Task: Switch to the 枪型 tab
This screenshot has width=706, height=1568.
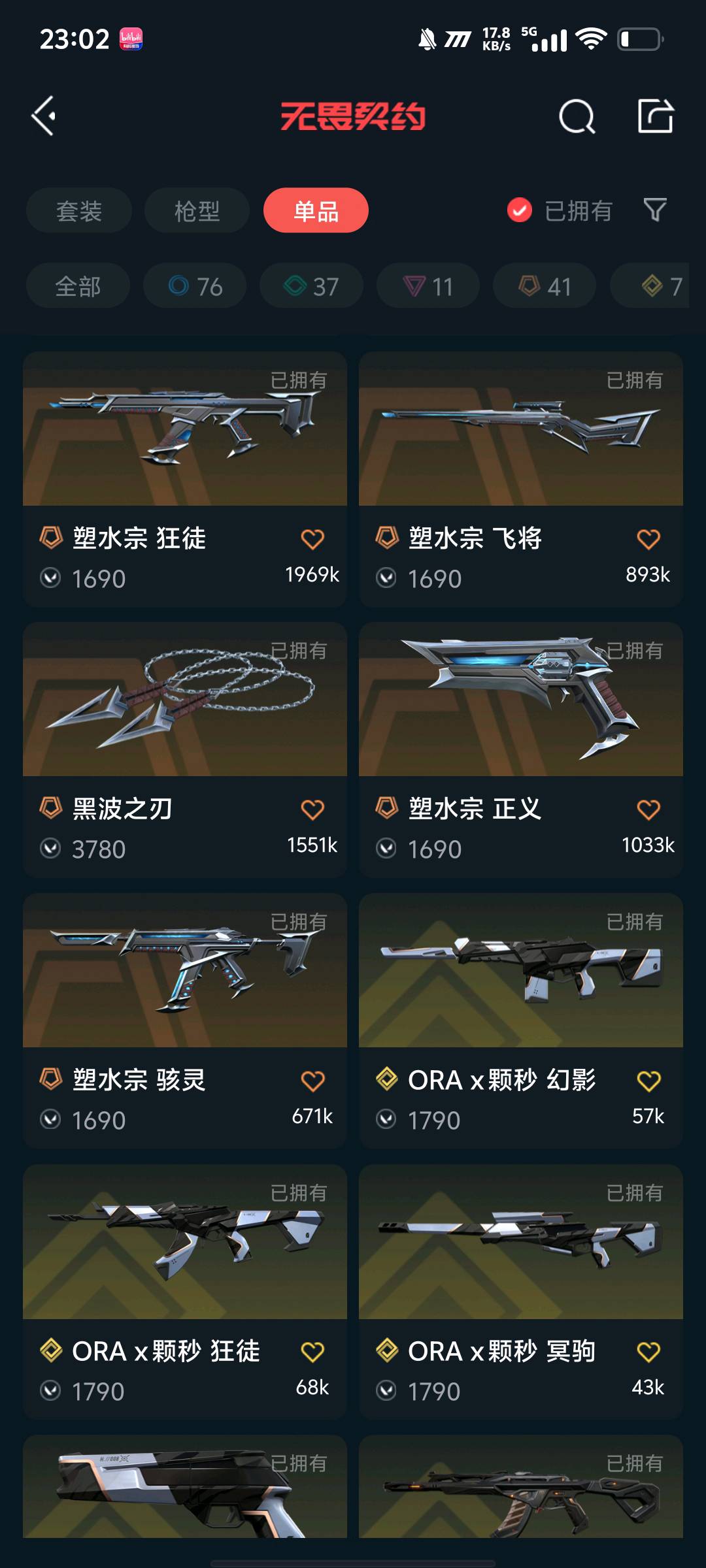Action: (197, 210)
